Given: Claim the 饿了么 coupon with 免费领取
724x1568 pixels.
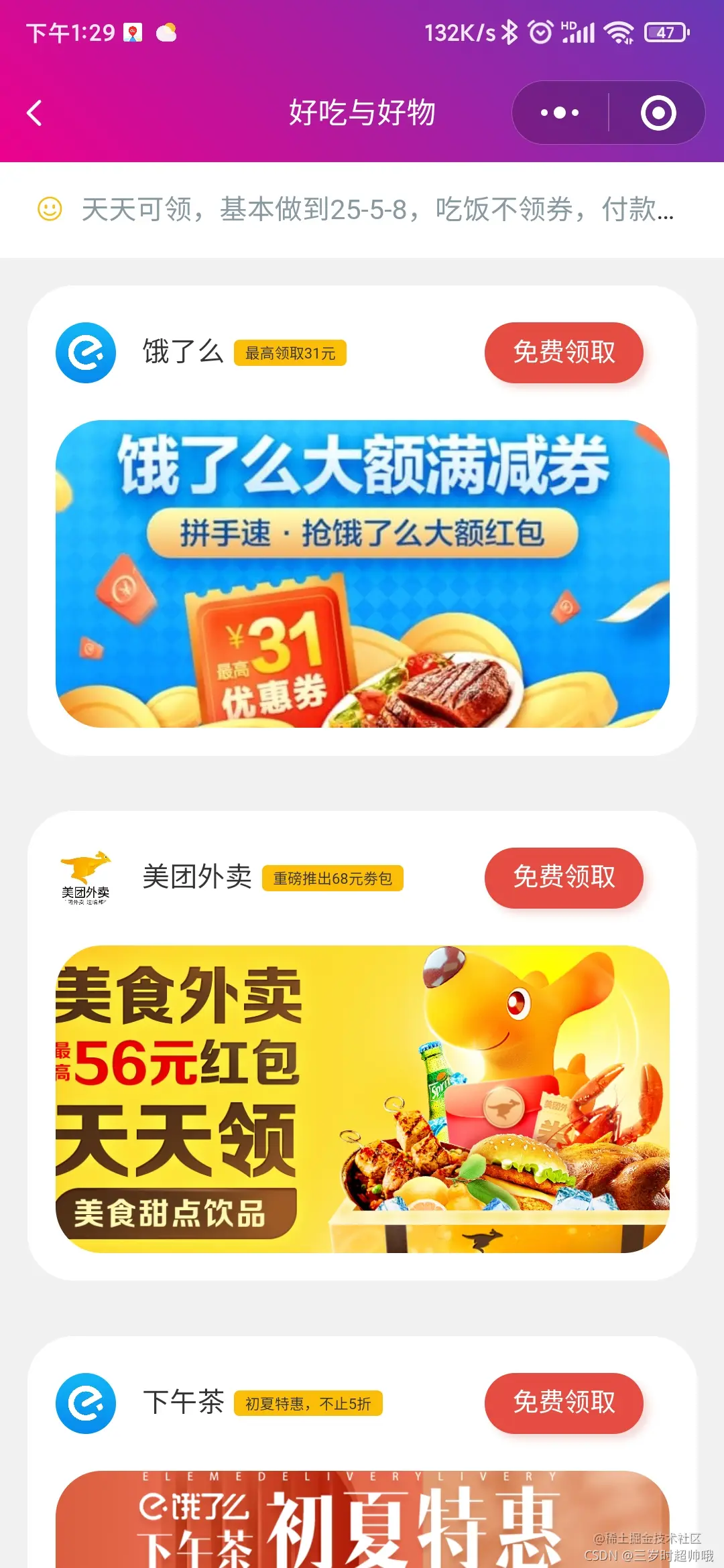Looking at the screenshot, I should tap(563, 352).
